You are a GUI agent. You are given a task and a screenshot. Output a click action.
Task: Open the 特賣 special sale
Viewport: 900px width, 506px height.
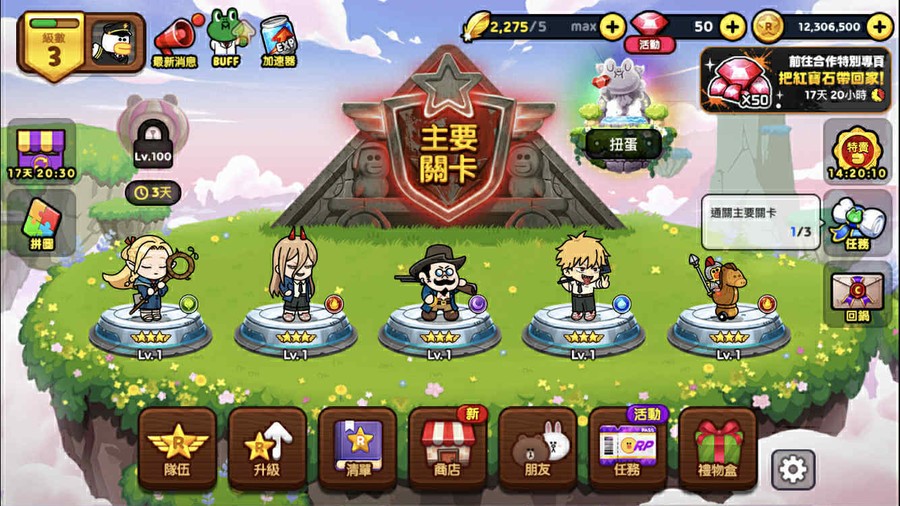click(857, 152)
